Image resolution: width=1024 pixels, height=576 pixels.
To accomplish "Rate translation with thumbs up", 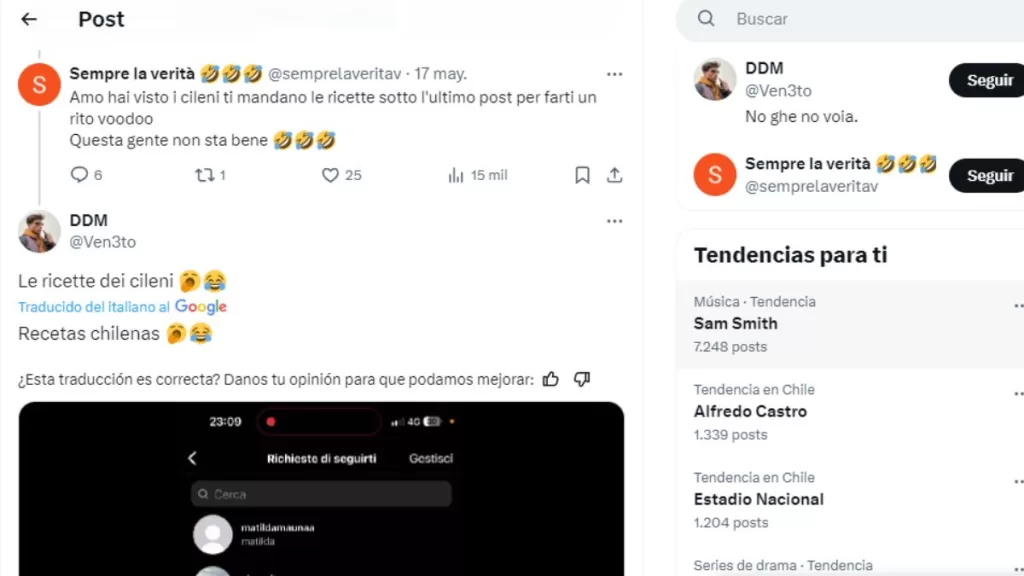I will tap(551, 379).
